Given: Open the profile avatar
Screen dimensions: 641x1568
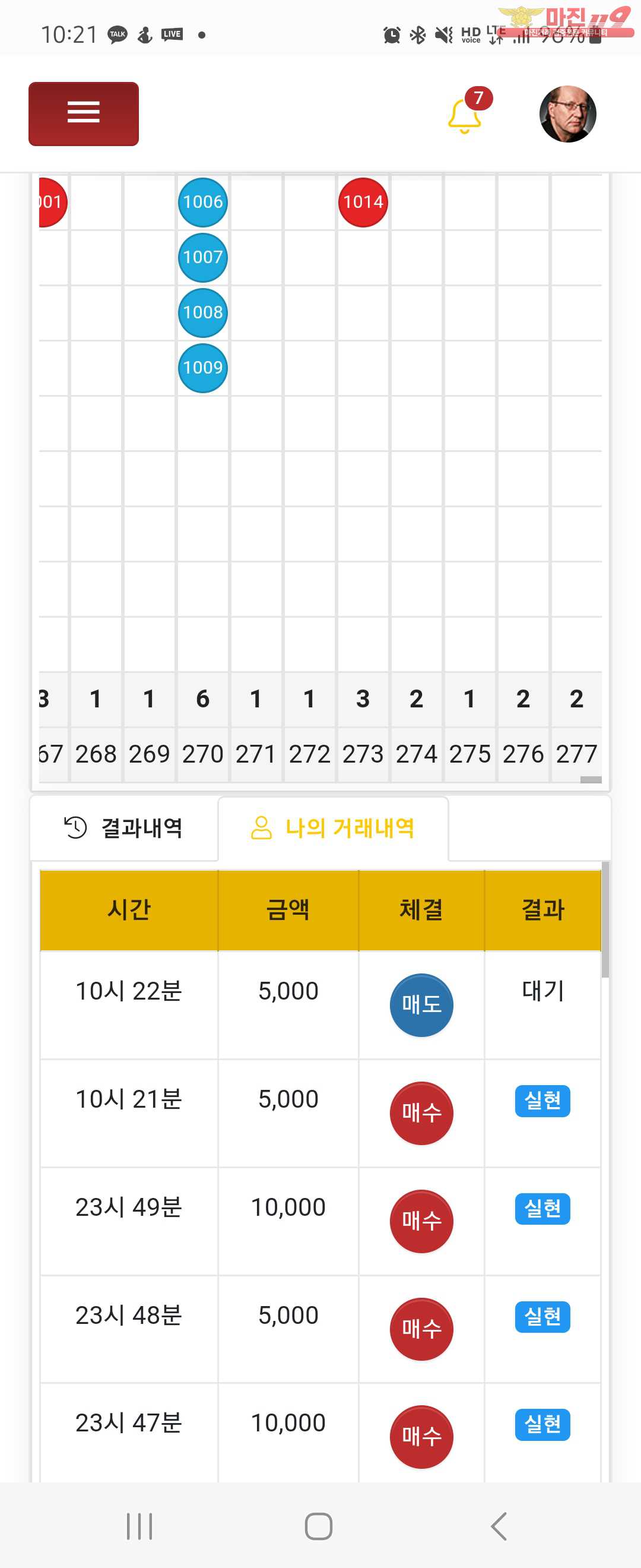Looking at the screenshot, I should [x=567, y=114].
